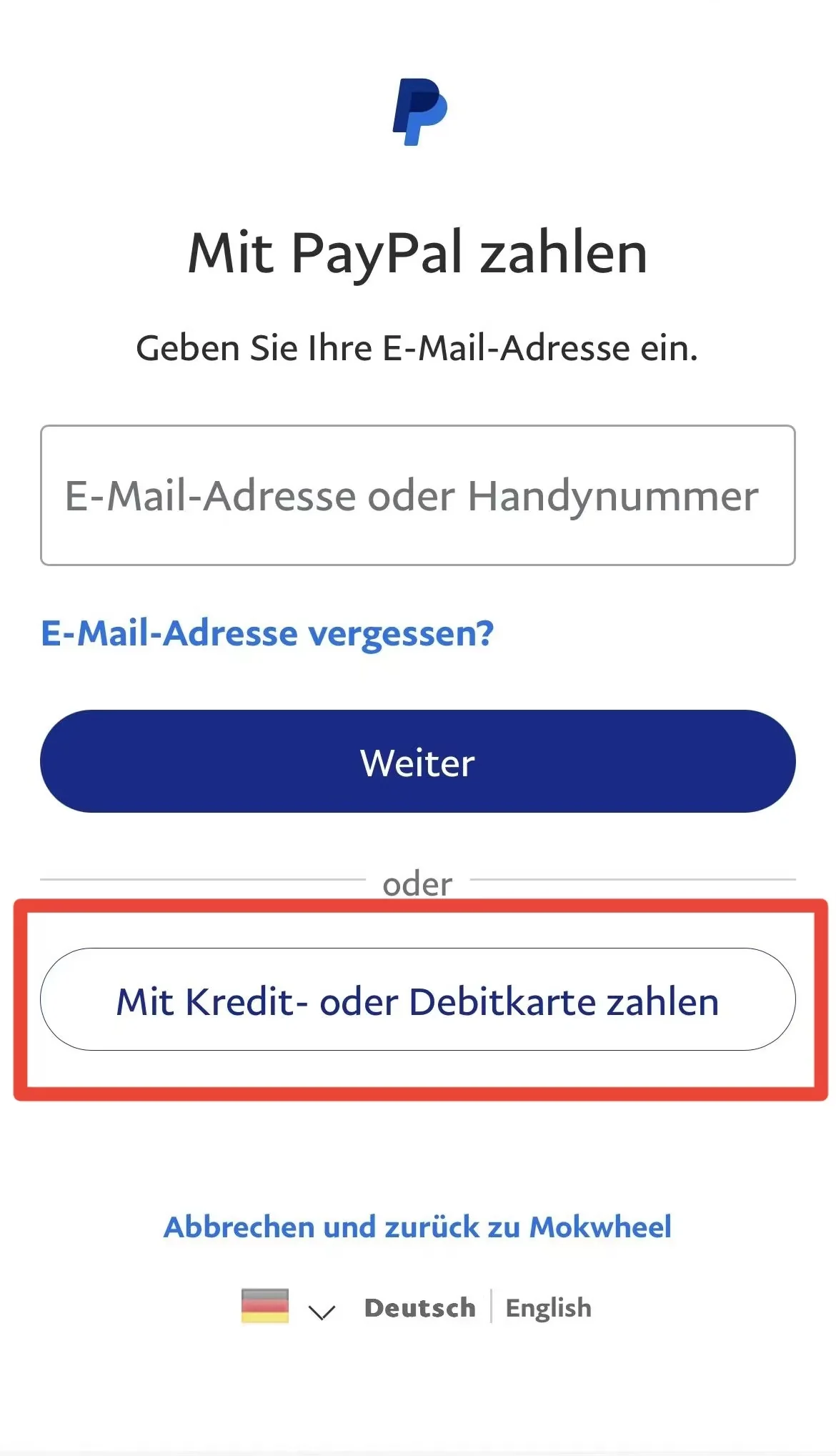Screen dimensions: 836x1456
Task: Switch the page language to English
Action: point(548,1308)
